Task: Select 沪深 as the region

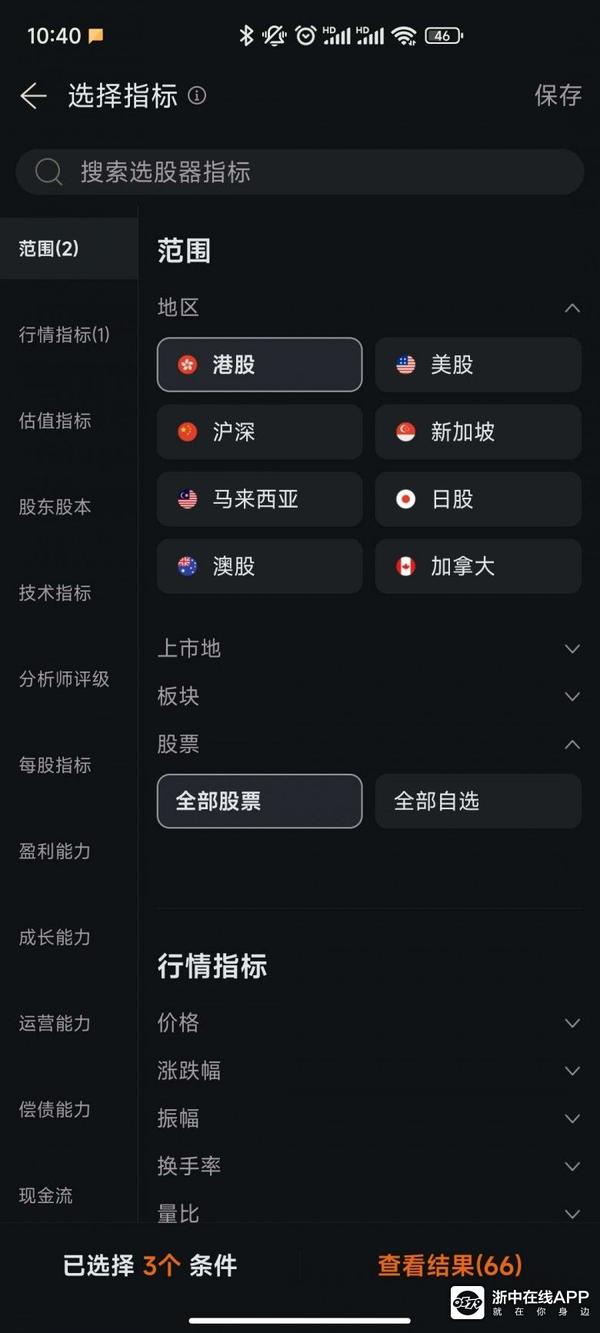Action: 260,432
